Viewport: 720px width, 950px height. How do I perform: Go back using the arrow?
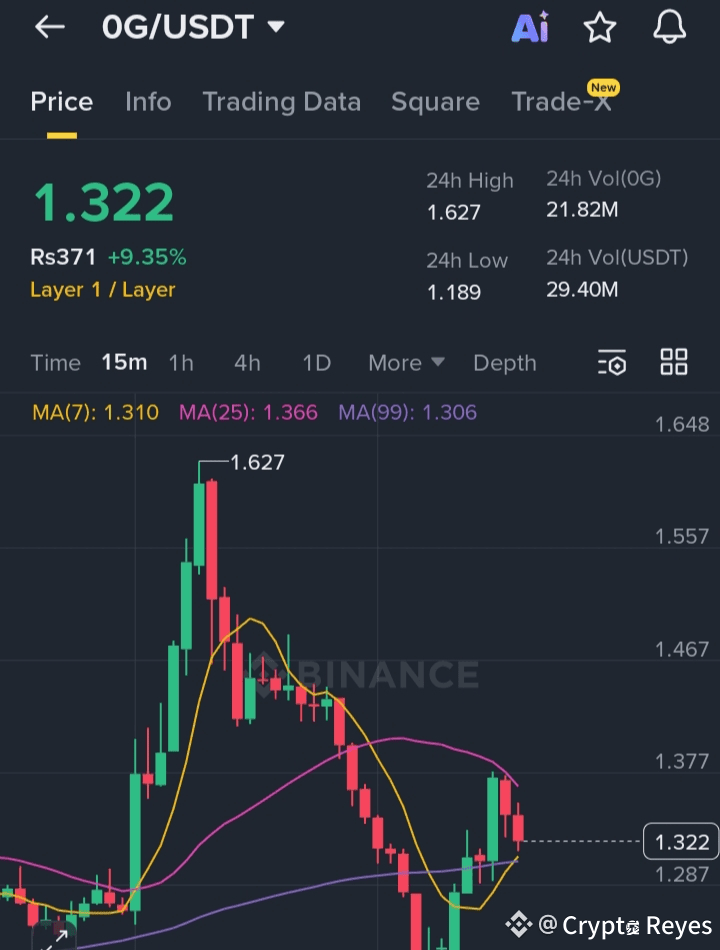click(x=49, y=27)
